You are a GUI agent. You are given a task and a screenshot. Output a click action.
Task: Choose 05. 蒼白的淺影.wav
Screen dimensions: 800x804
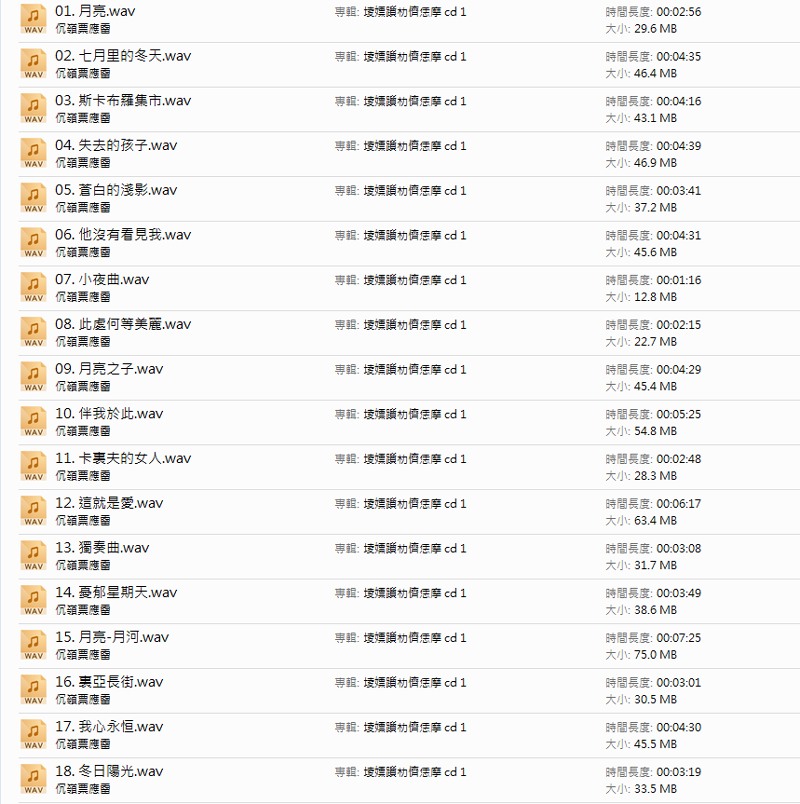pos(115,190)
